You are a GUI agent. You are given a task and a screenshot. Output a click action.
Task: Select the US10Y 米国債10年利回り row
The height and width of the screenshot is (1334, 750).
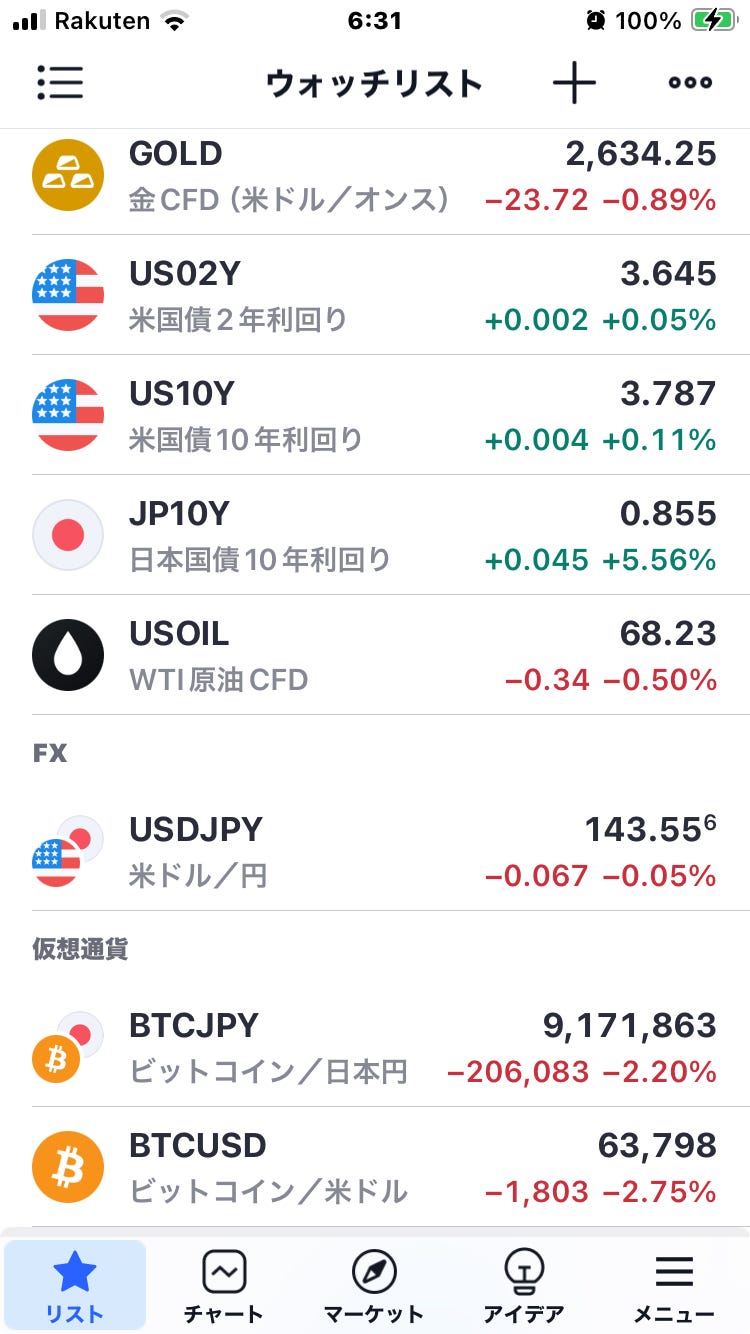pyautogui.click(x=375, y=415)
